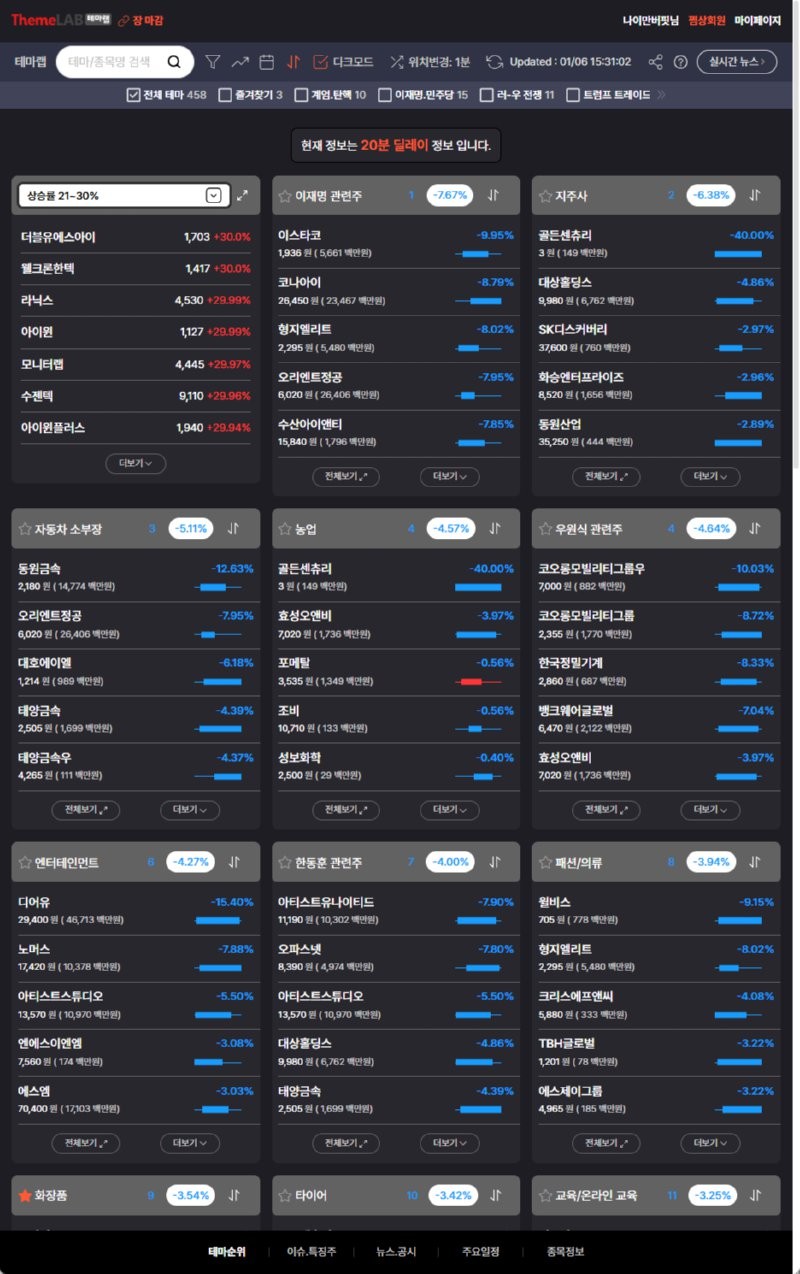The height and width of the screenshot is (1274, 800).
Task: Open 전체보기 under 지주사 card
Action: 606,477
